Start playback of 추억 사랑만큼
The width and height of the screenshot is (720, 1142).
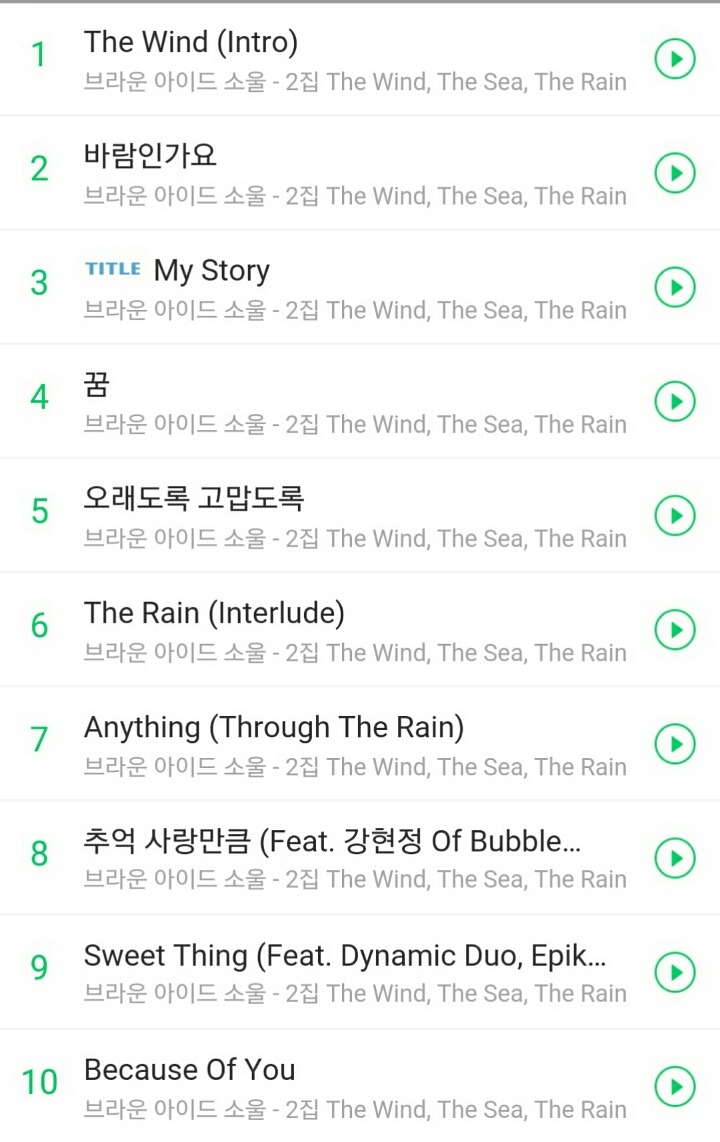[x=675, y=857]
